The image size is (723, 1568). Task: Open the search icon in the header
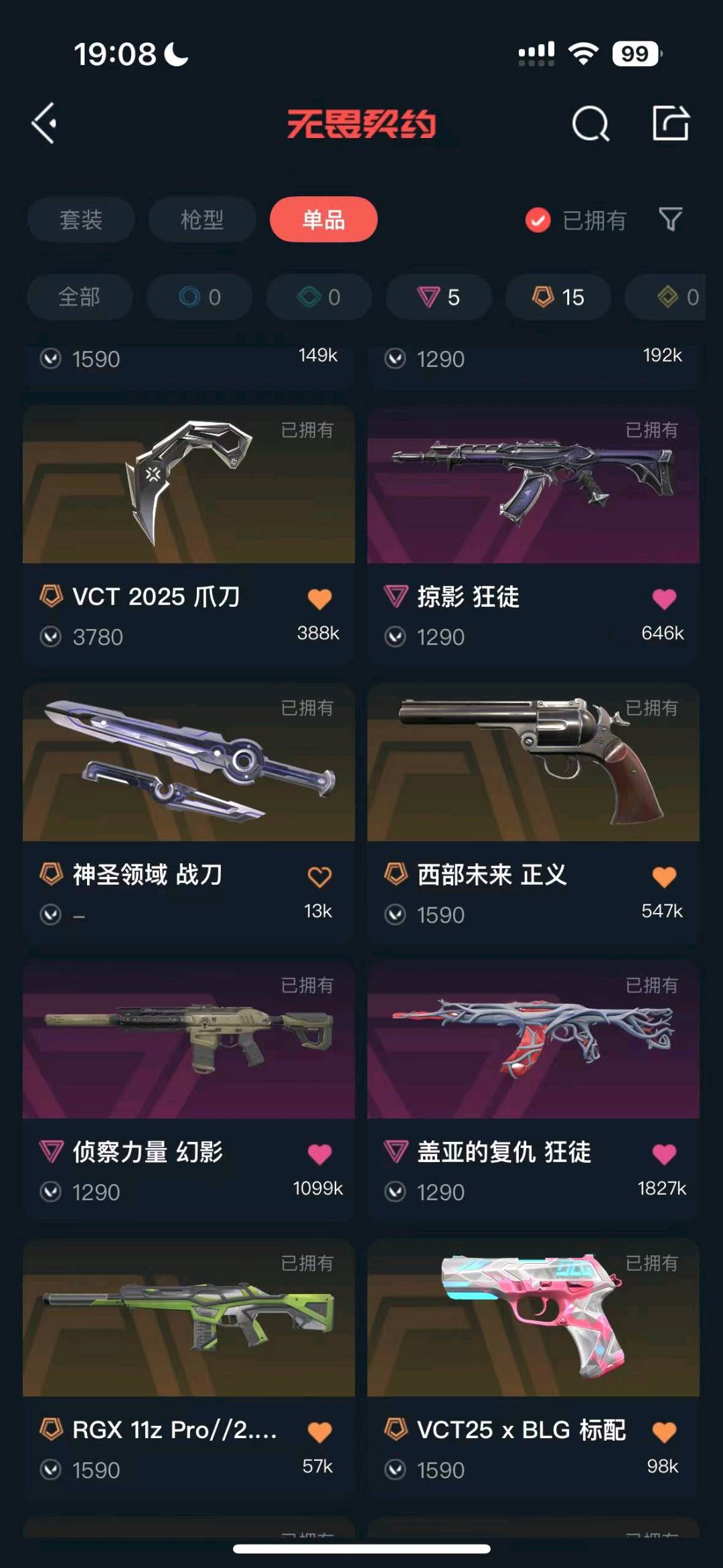click(x=590, y=123)
